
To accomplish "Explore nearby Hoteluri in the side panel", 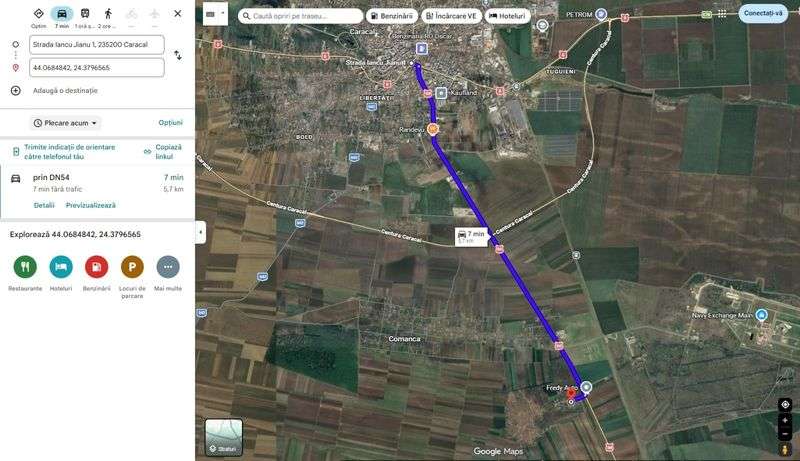I will (61, 267).
